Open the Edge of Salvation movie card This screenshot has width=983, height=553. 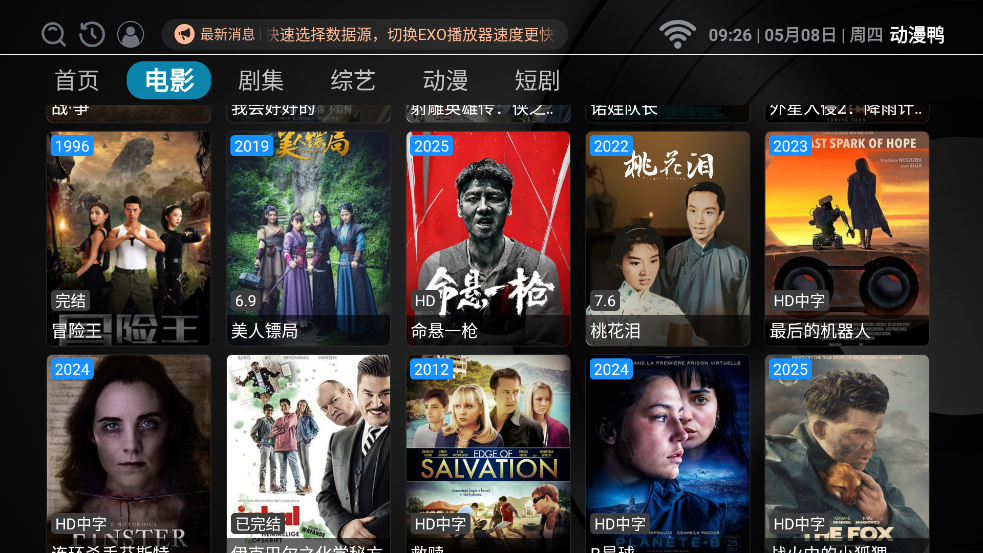point(488,452)
